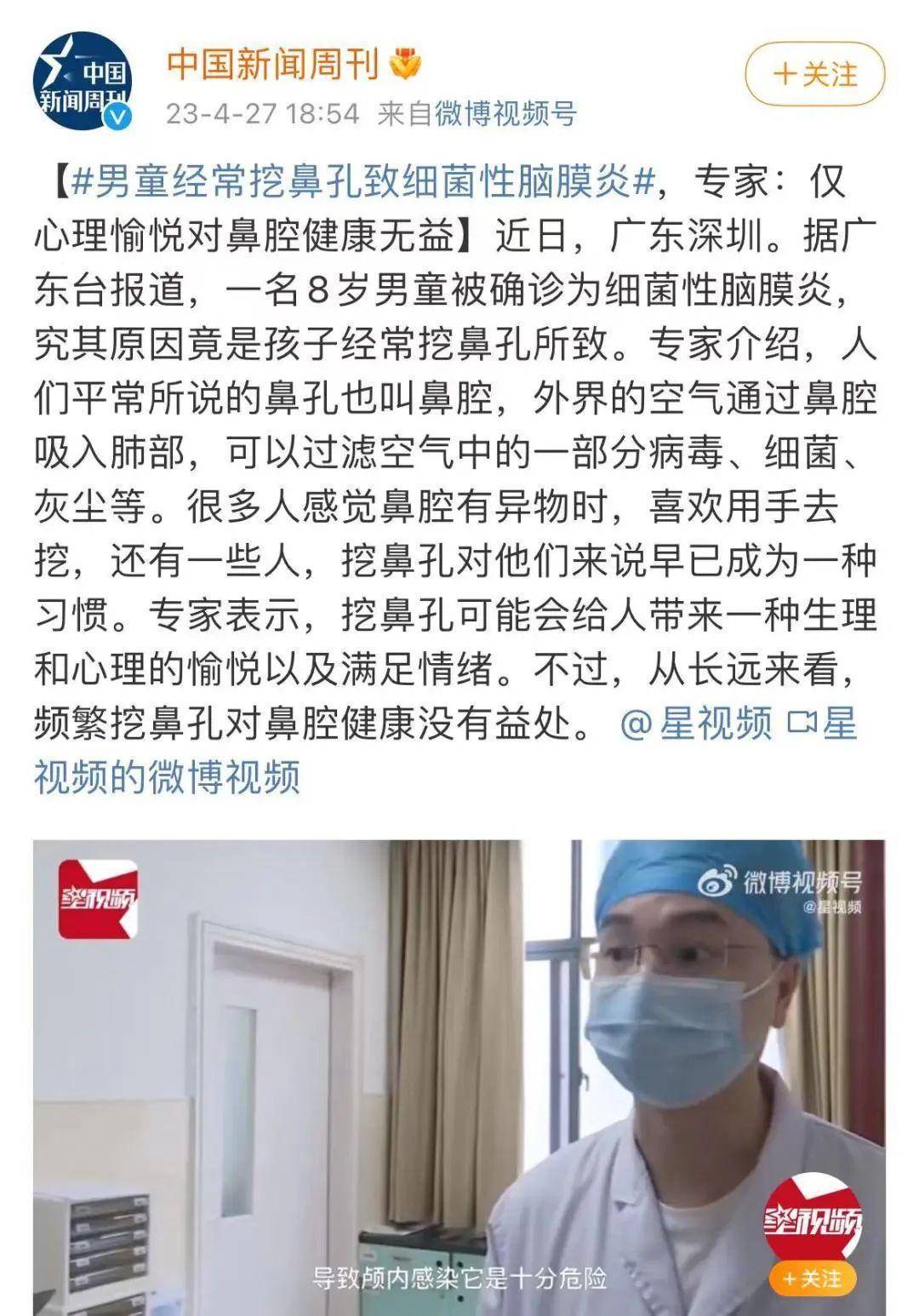Open 星视频的微博视频 link
Viewport: 919px width, 1316px height.
click(168, 776)
